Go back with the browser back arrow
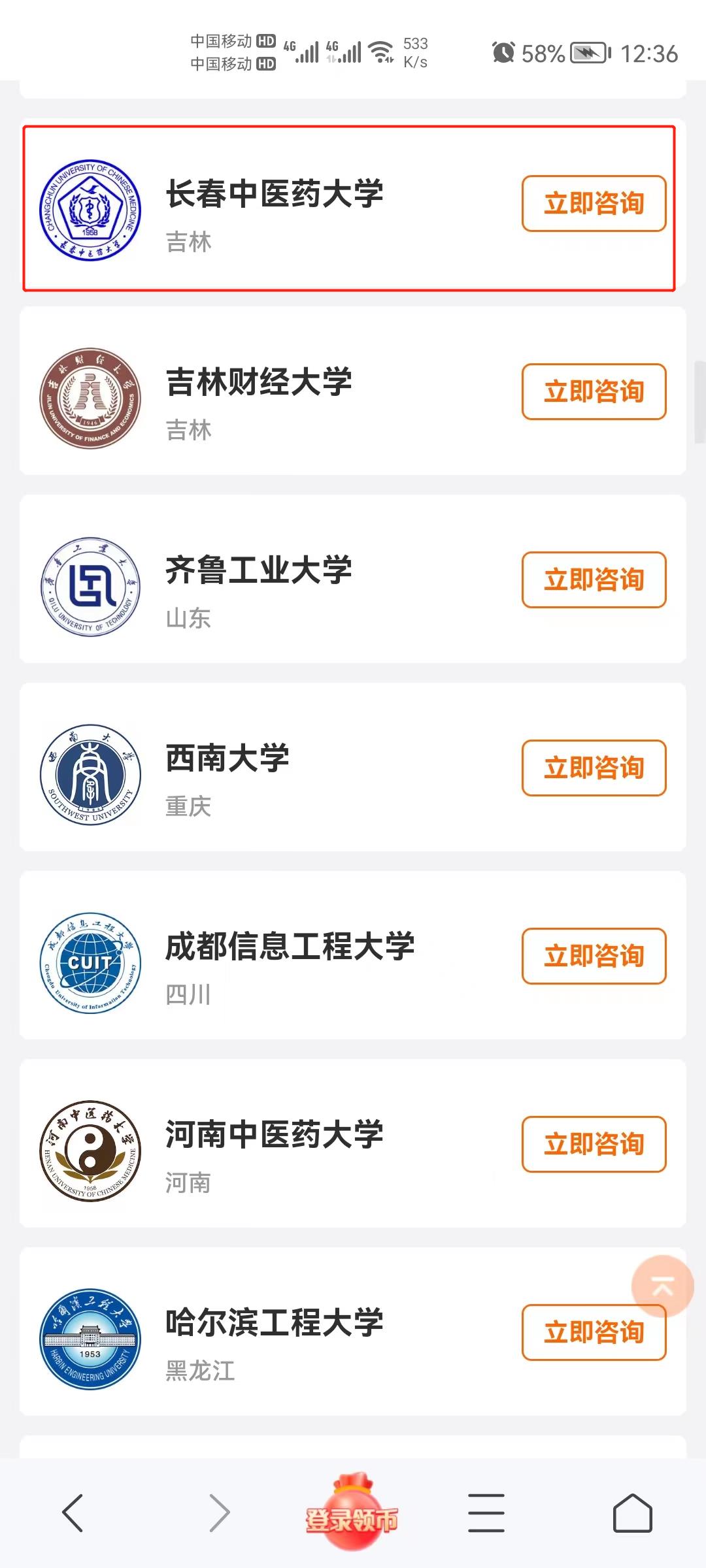This screenshot has width=706, height=1568. tap(73, 1512)
